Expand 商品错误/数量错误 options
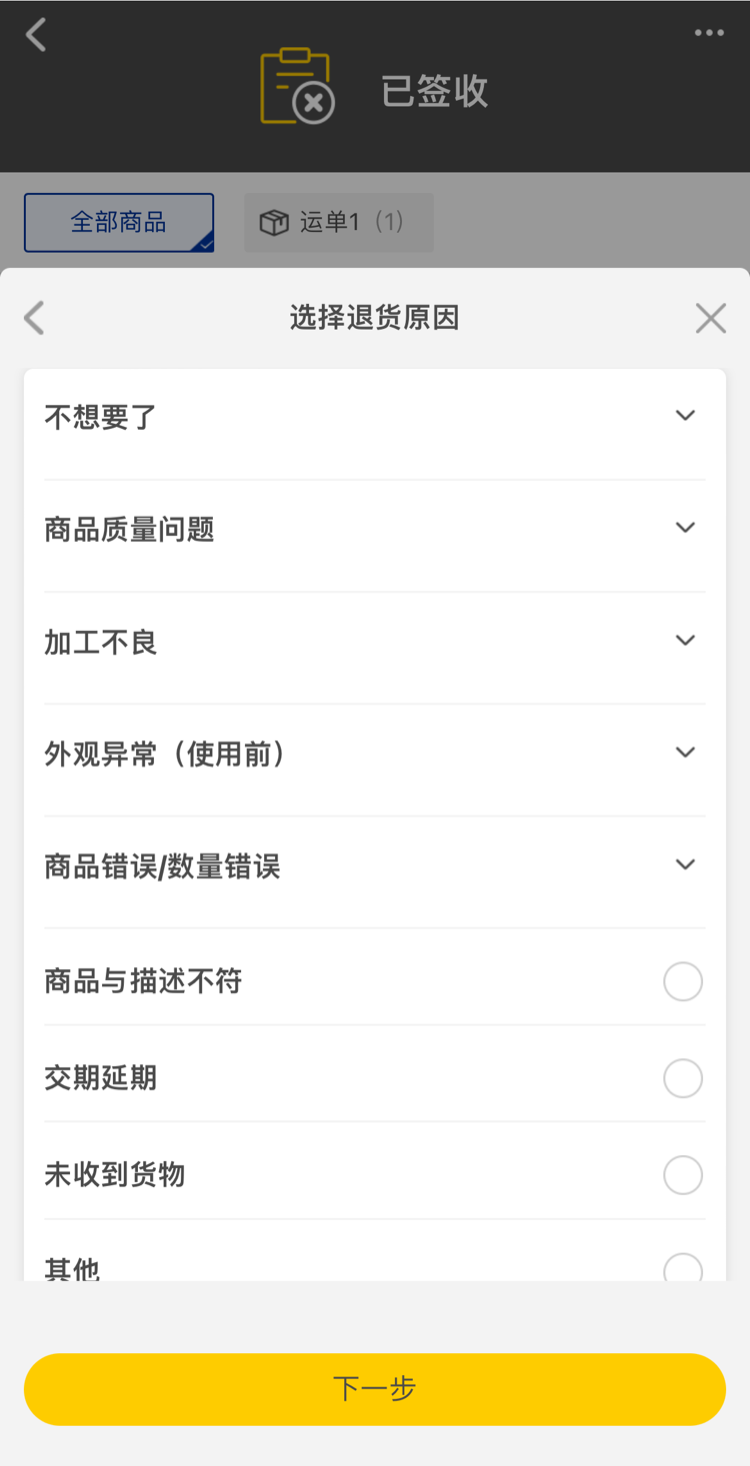This screenshot has width=750, height=1466. coord(684,864)
